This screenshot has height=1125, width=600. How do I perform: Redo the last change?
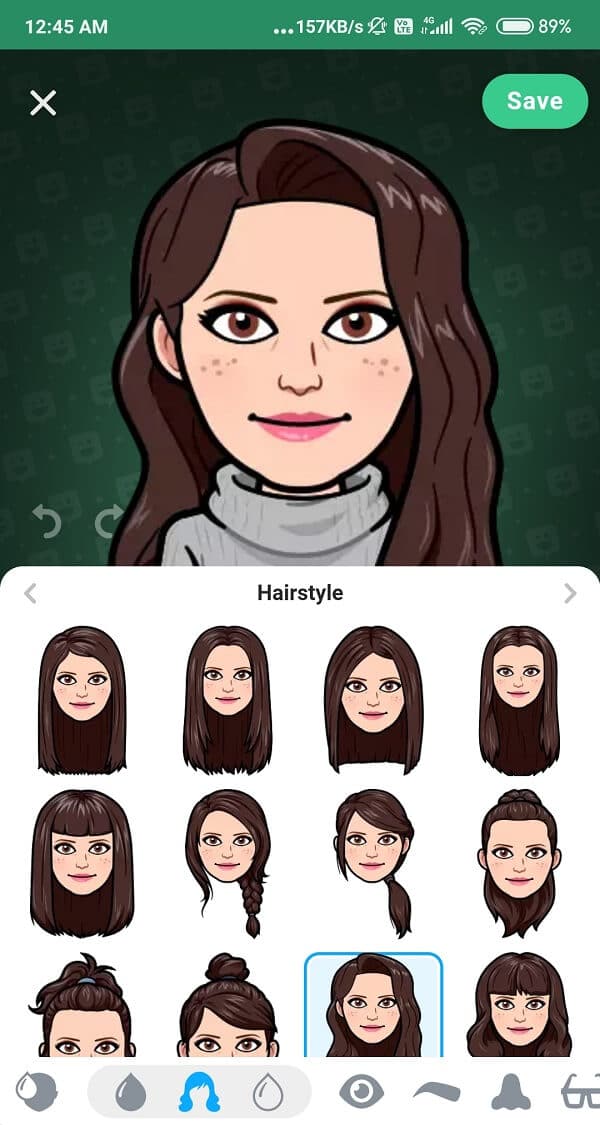[x=108, y=522]
